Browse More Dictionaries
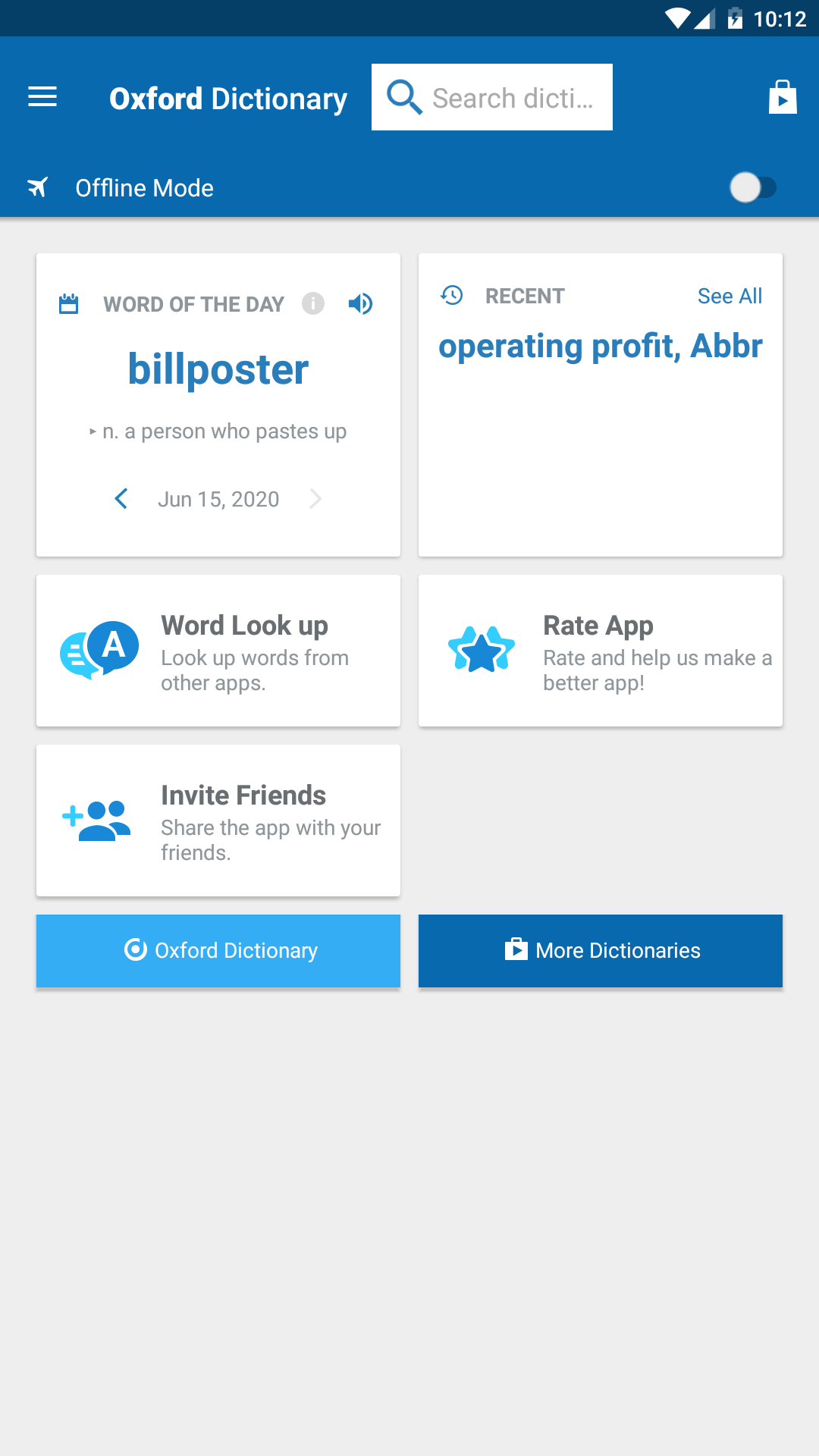The image size is (819, 1456). [601, 950]
